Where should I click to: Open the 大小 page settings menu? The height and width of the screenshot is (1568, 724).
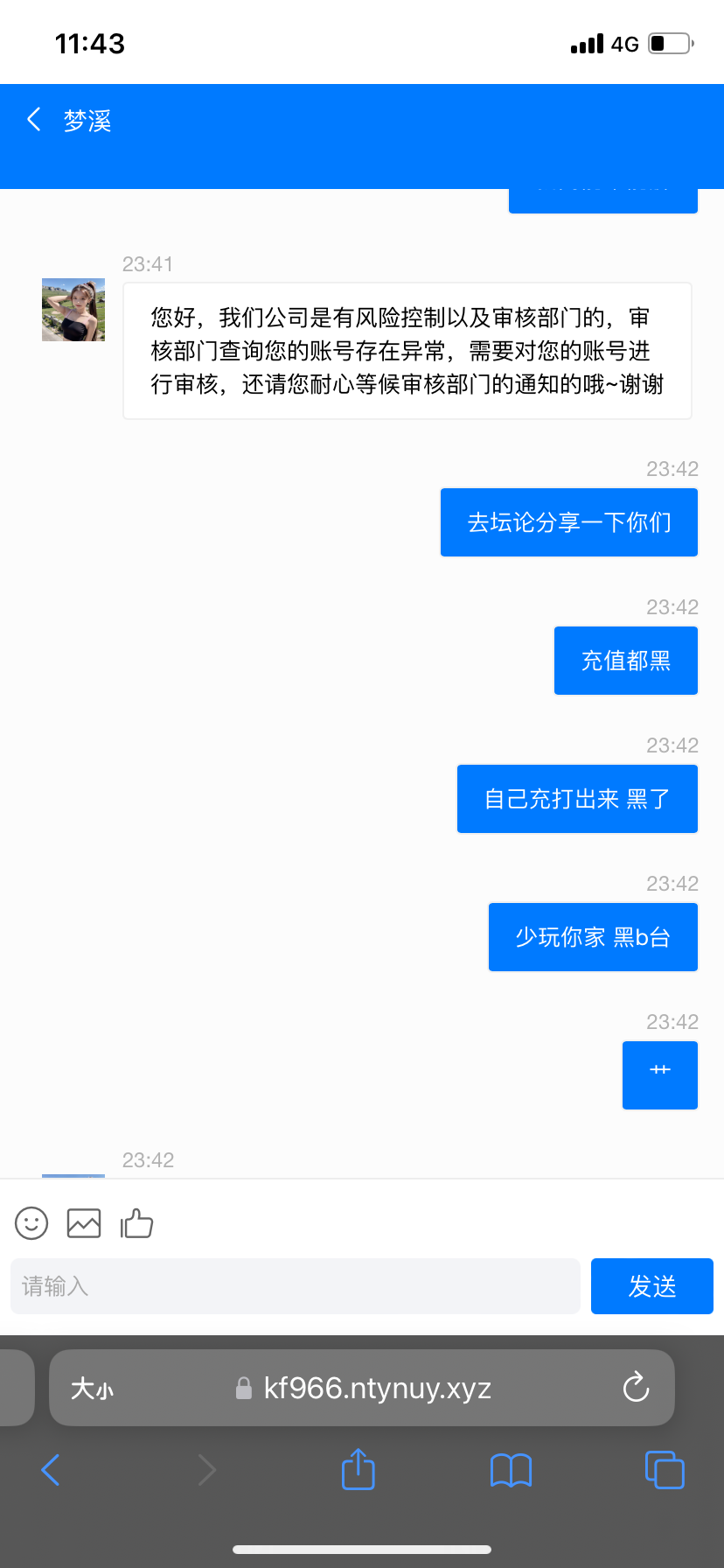pos(92,1389)
